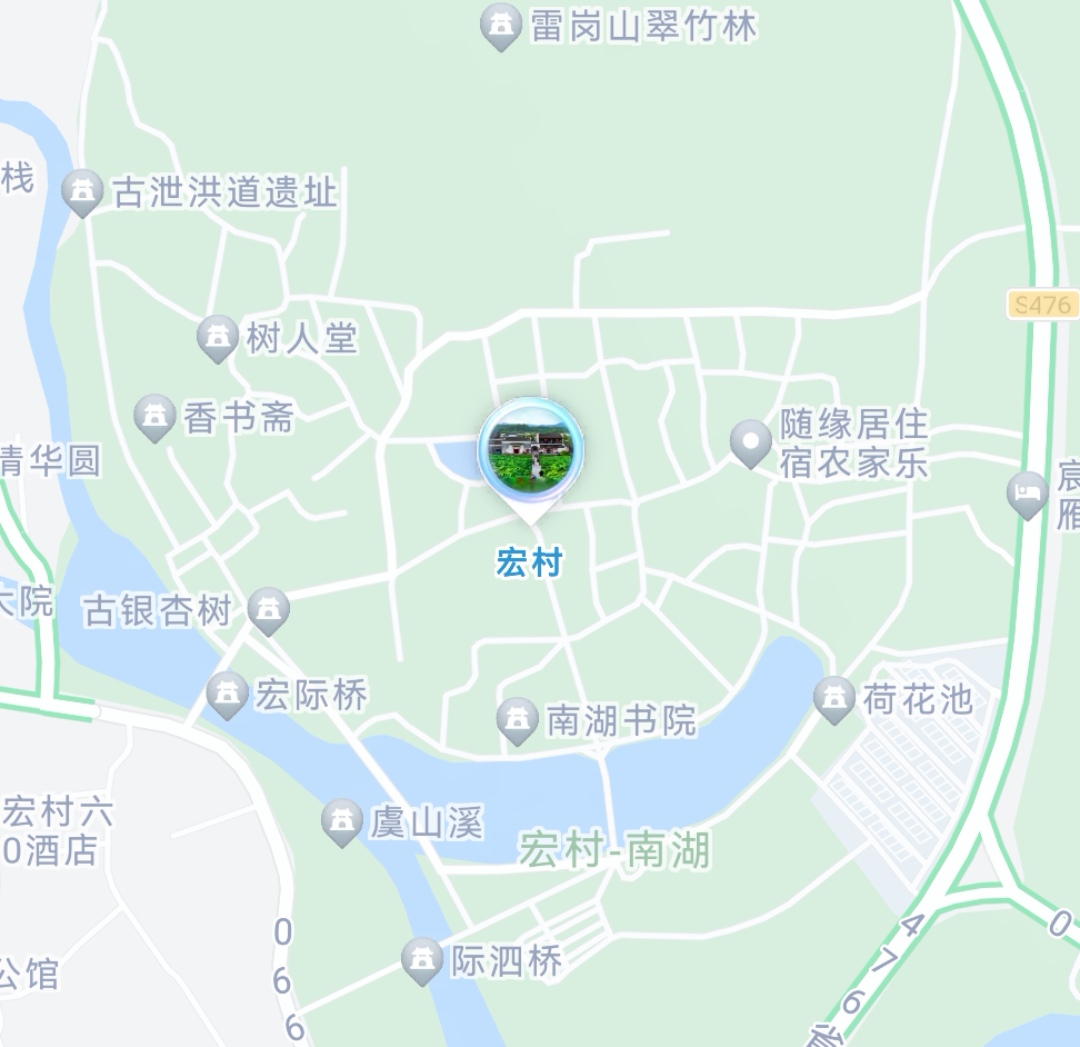Select the 宏村 photo pin
The width and height of the screenshot is (1080, 1047).
[531, 451]
